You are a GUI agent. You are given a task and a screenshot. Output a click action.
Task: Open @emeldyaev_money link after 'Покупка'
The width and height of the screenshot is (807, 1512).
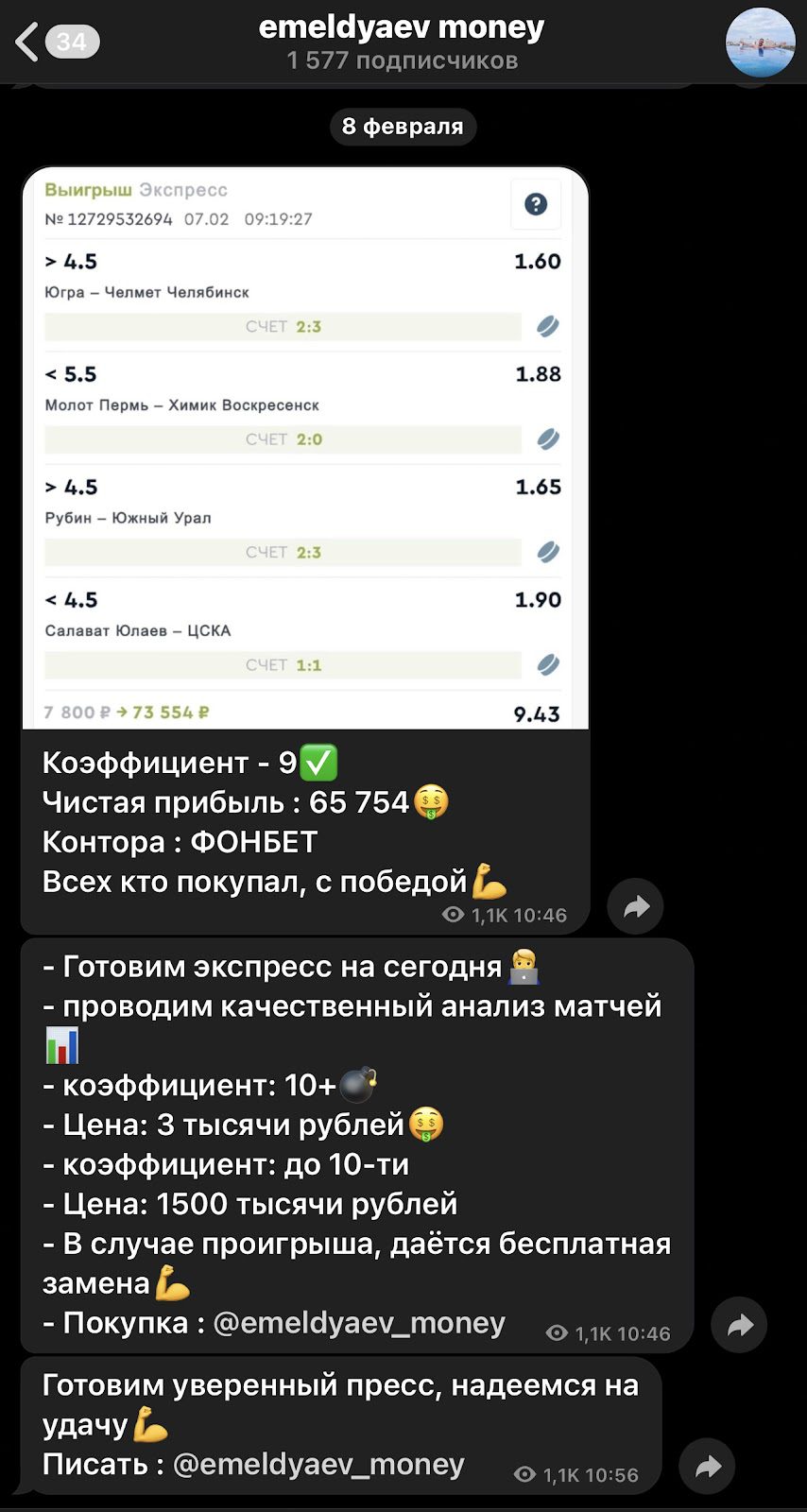coord(359,1323)
